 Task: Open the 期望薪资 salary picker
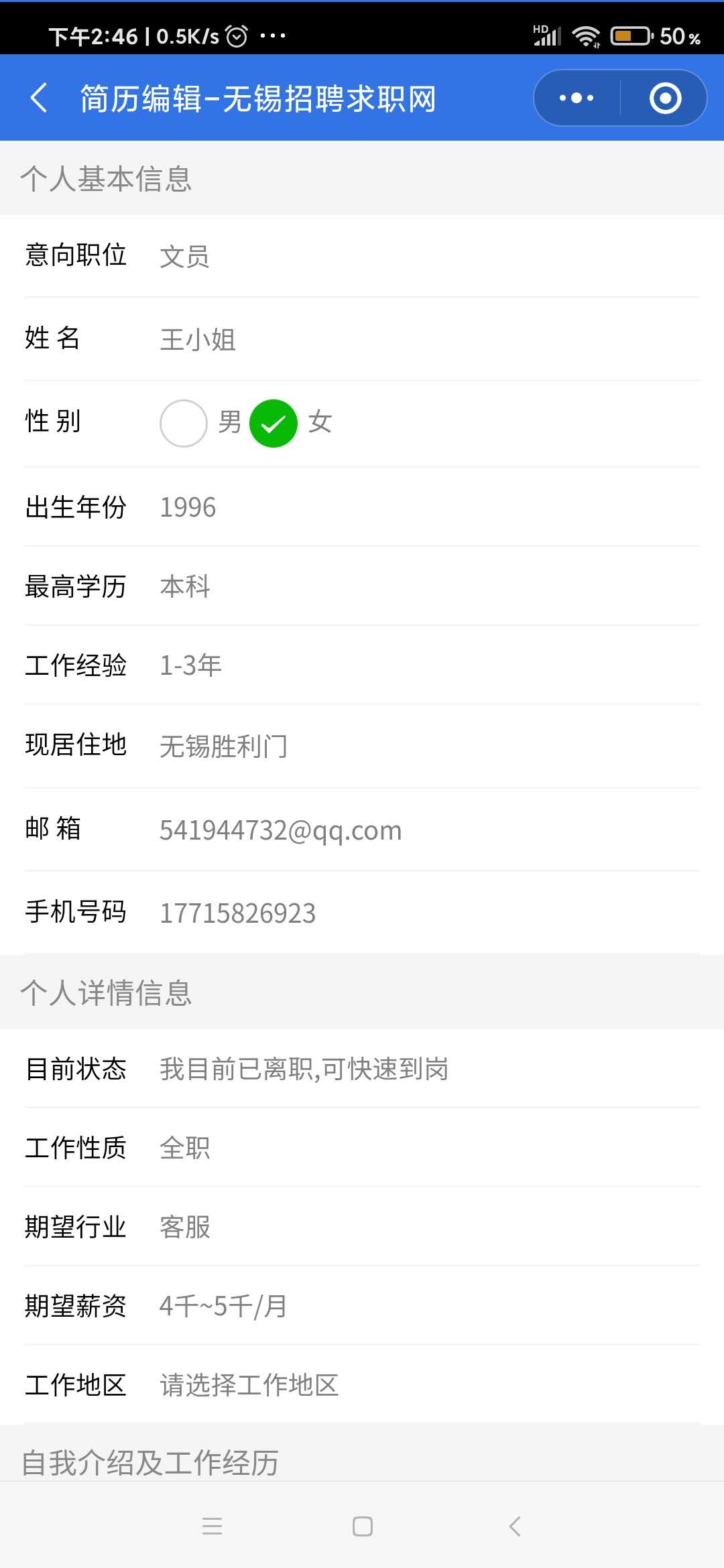tap(429, 1306)
